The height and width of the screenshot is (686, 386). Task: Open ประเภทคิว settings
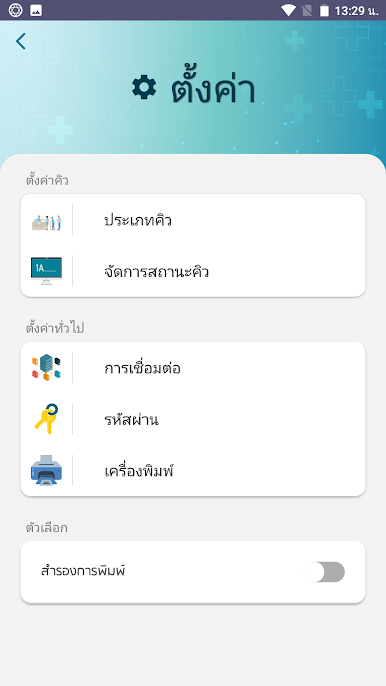click(x=193, y=220)
